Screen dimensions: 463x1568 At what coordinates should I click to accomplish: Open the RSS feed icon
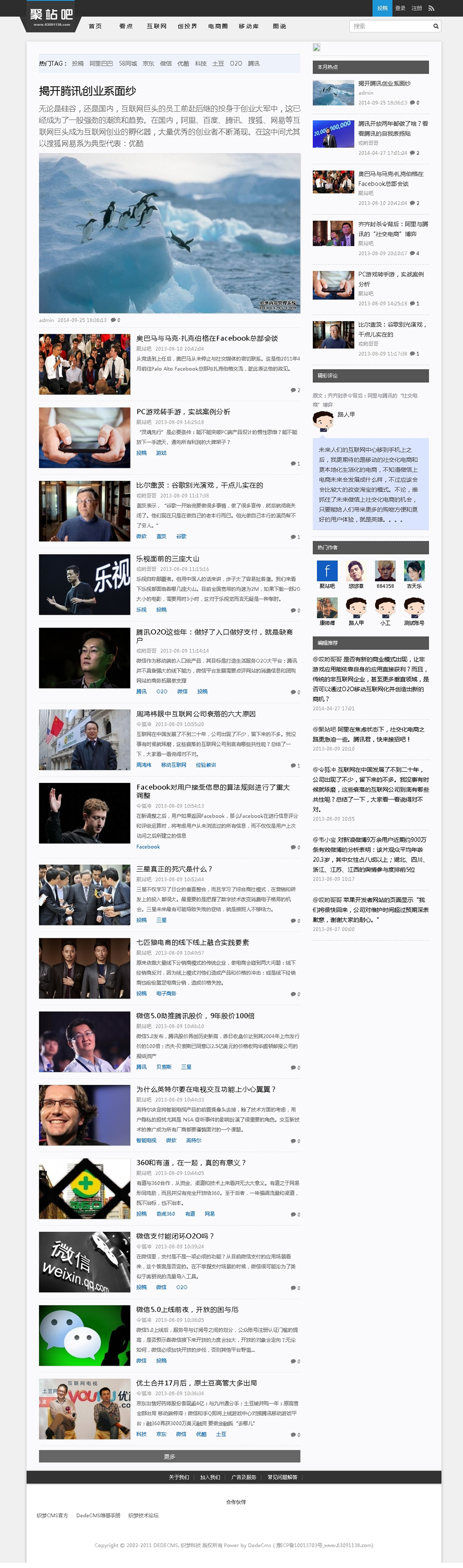coord(432,8)
